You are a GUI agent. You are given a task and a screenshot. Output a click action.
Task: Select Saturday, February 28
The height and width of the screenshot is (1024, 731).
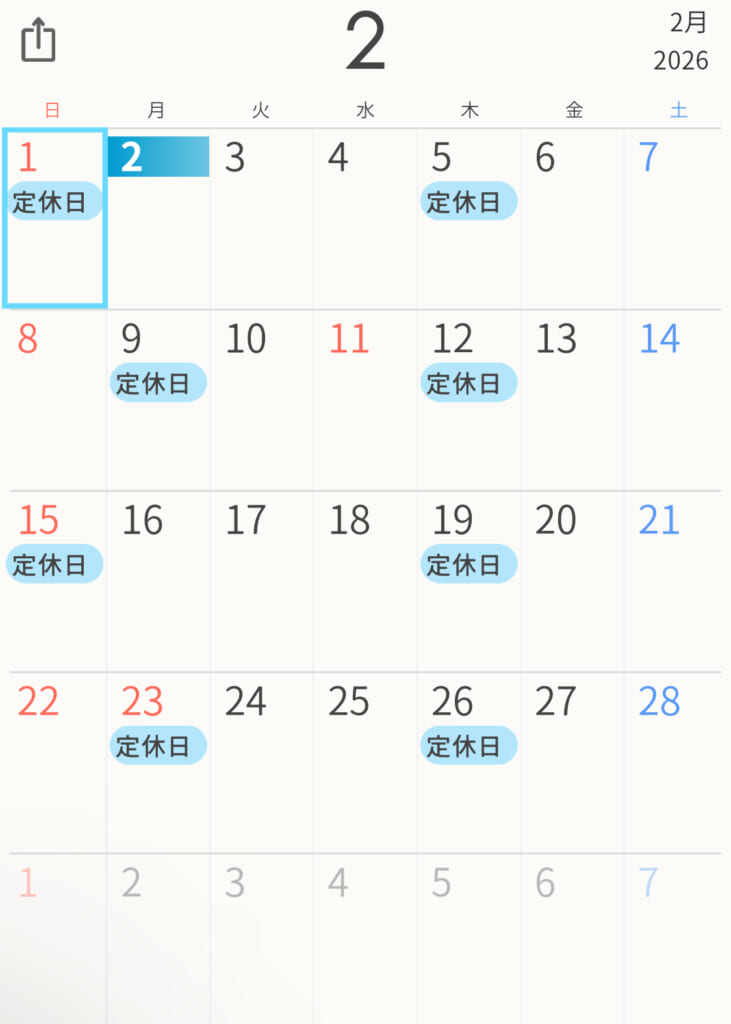click(x=672, y=760)
